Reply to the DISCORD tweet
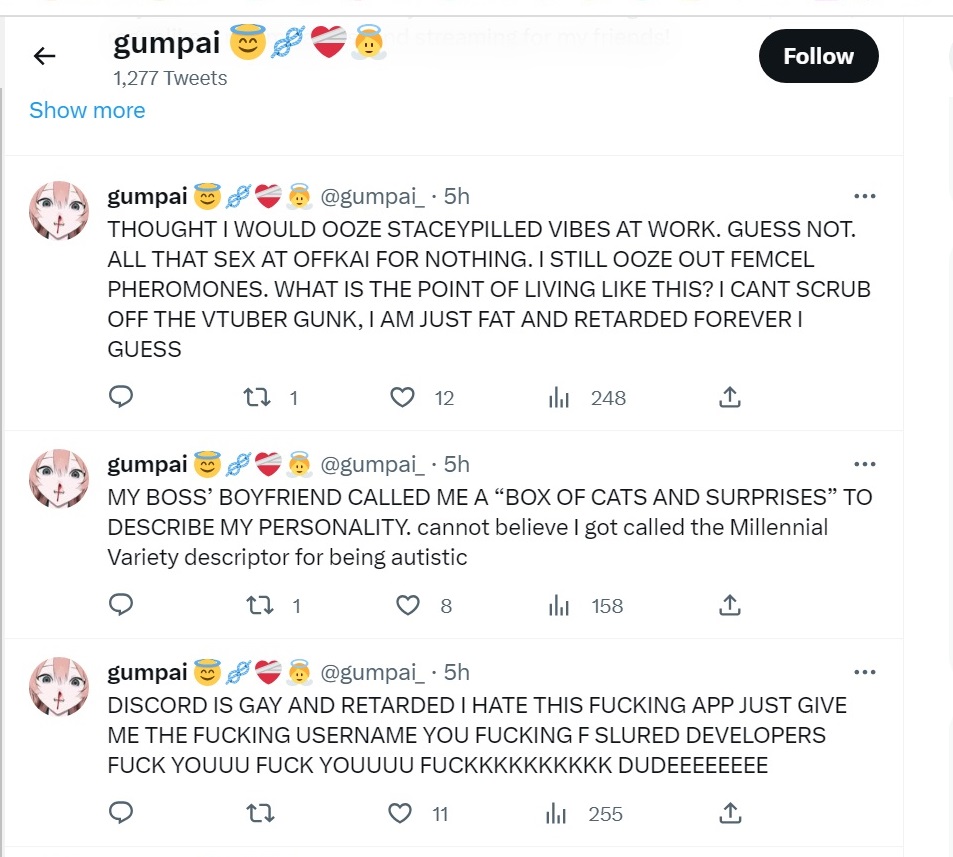 pyautogui.click(x=121, y=813)
